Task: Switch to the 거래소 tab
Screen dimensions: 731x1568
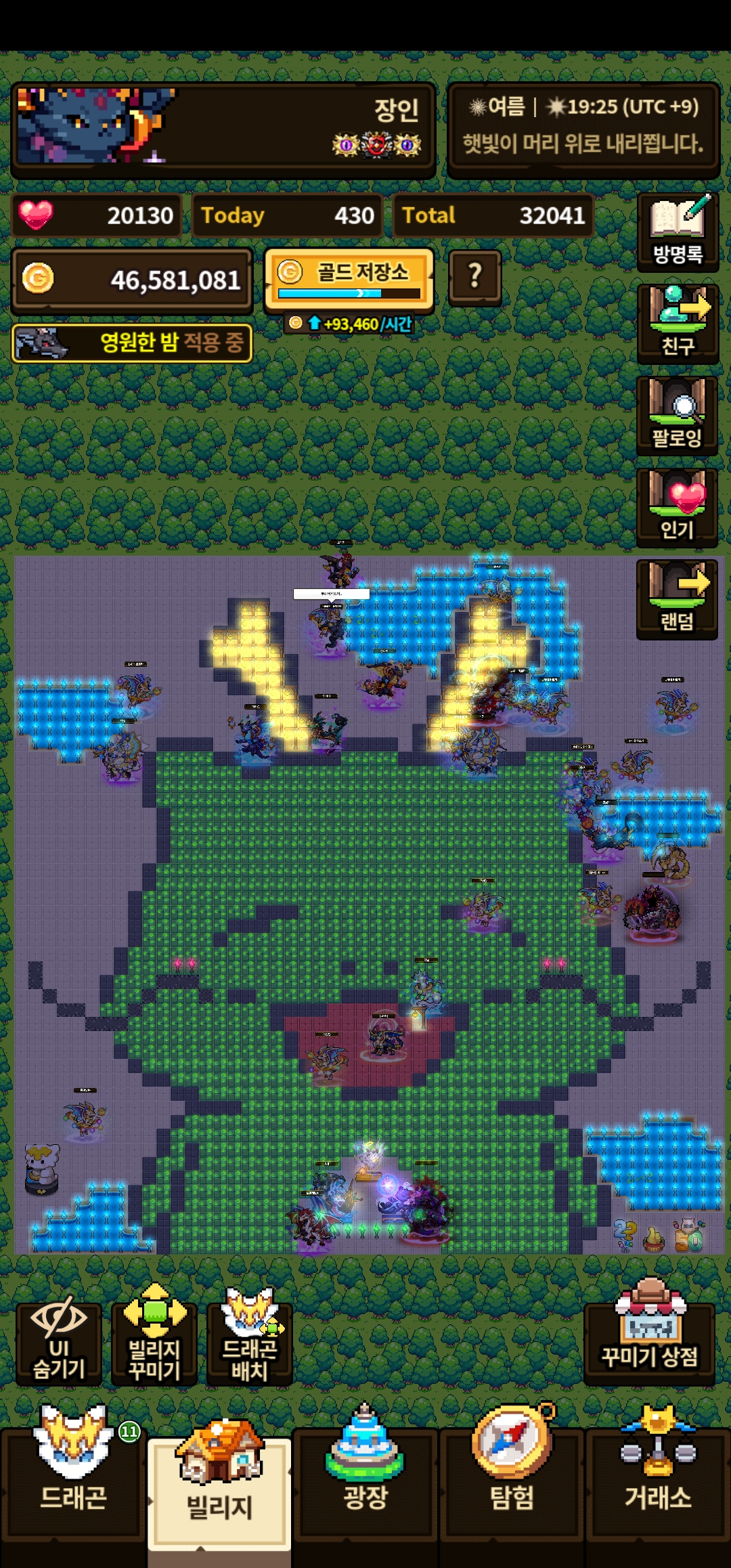Action: [658, 1483]
